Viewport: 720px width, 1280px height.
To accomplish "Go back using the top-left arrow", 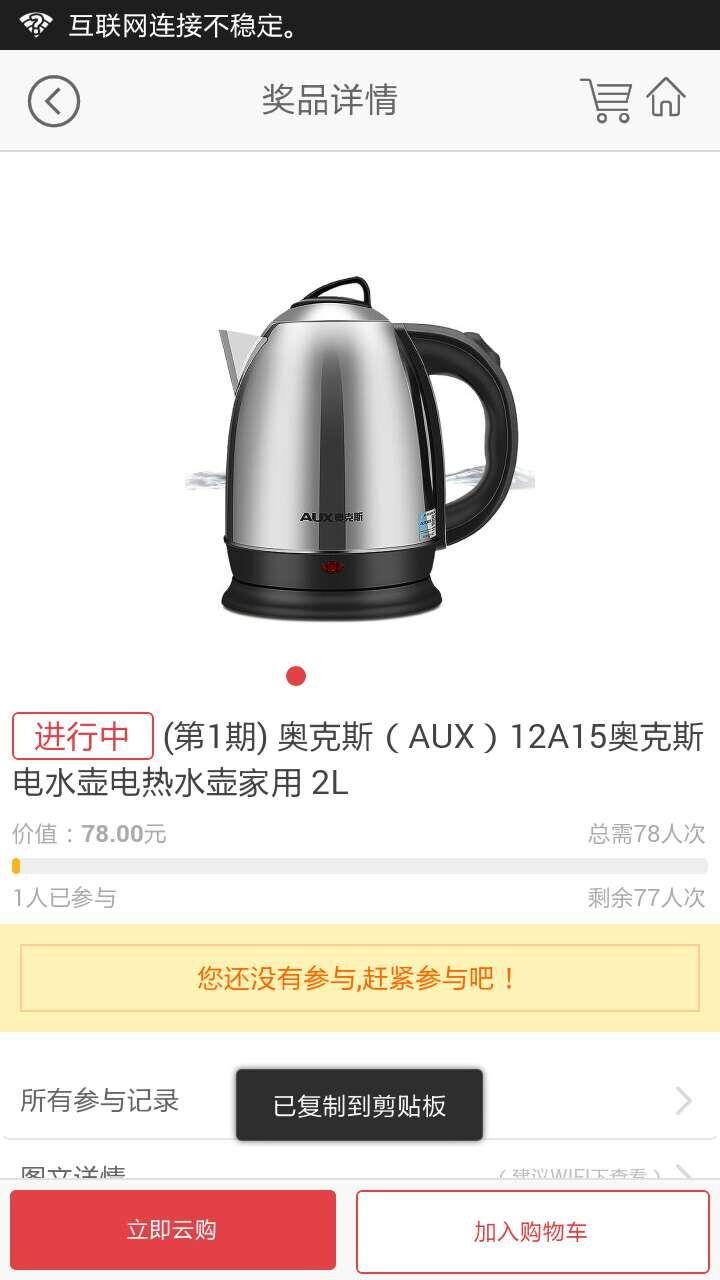I will pos(53,101).
